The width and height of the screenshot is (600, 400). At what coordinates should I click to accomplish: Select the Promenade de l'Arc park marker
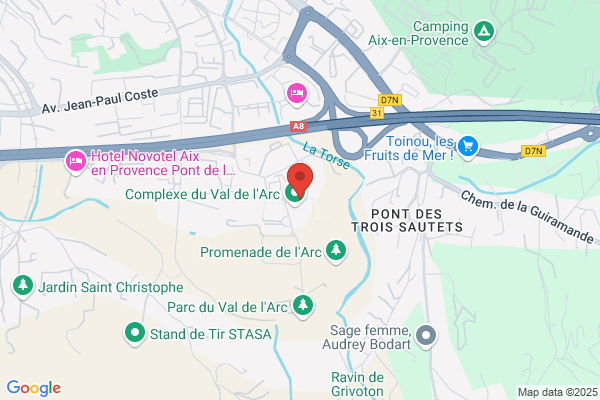336,251
